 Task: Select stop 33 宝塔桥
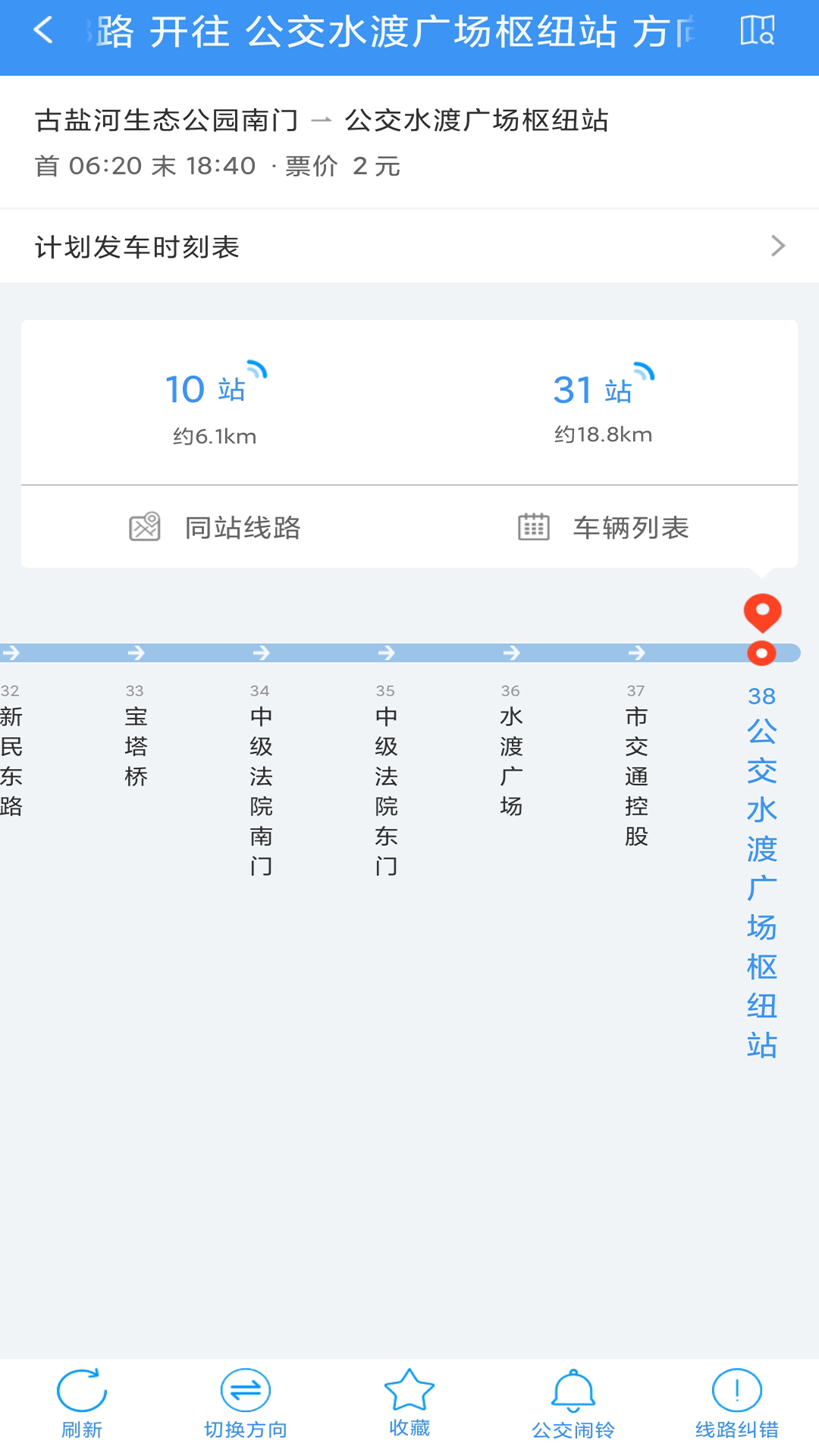tap(136, 736)
